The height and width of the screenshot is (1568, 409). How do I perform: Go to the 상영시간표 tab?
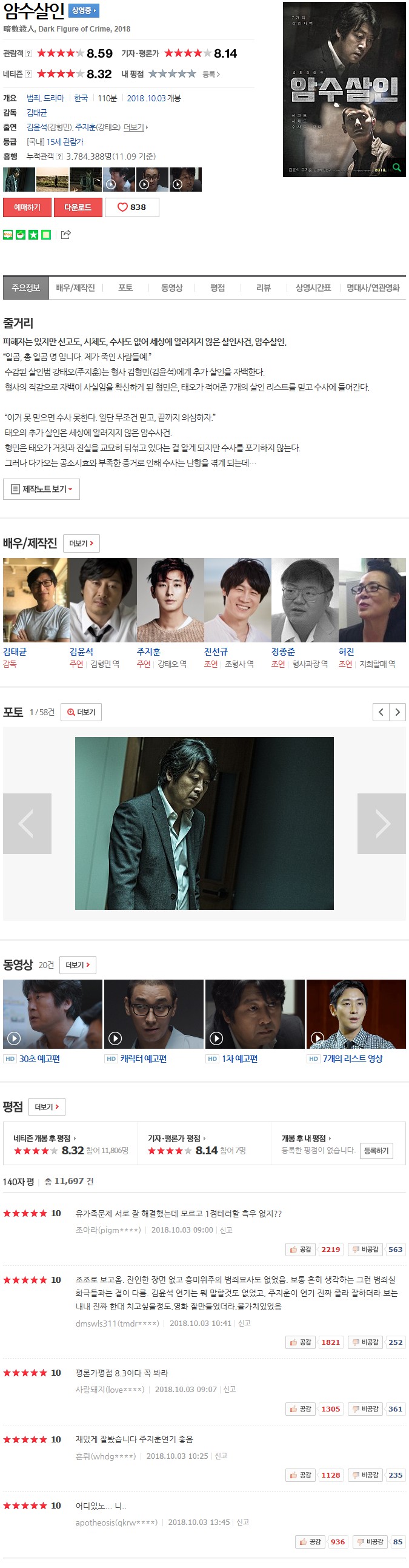(313, 288)
